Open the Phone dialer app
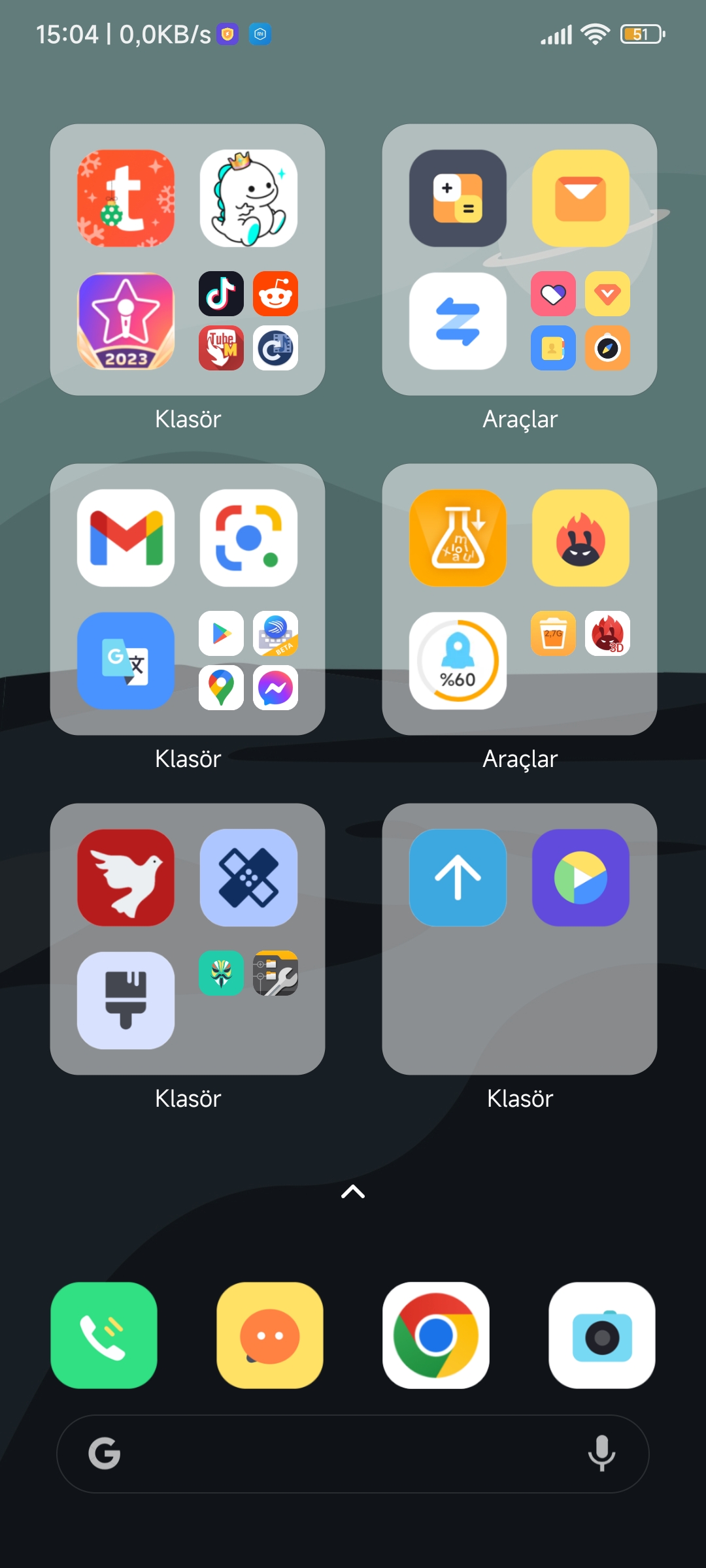Image resolution: width=706 pixels, height=1568 pixels. pos(104,1335)
